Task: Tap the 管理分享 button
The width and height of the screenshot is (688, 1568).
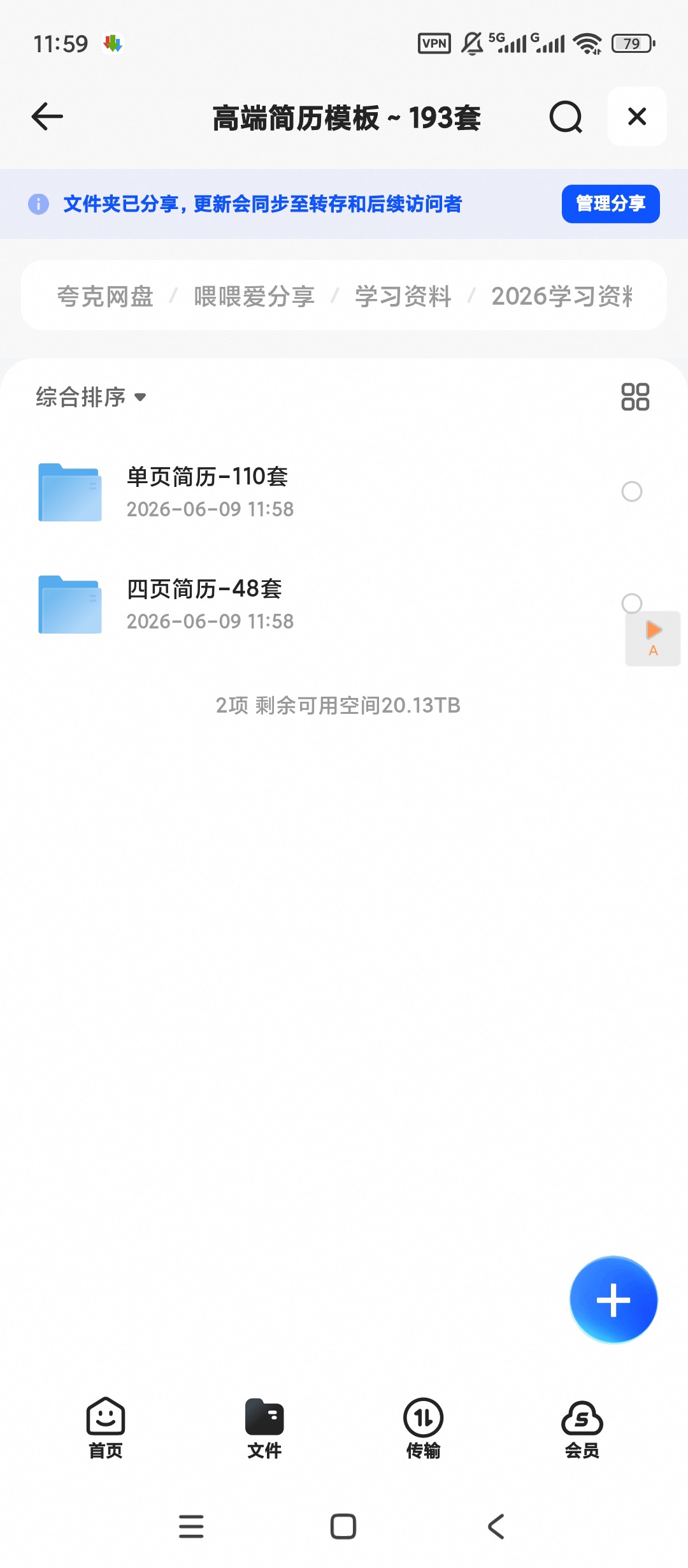Action: click(610, 204)
